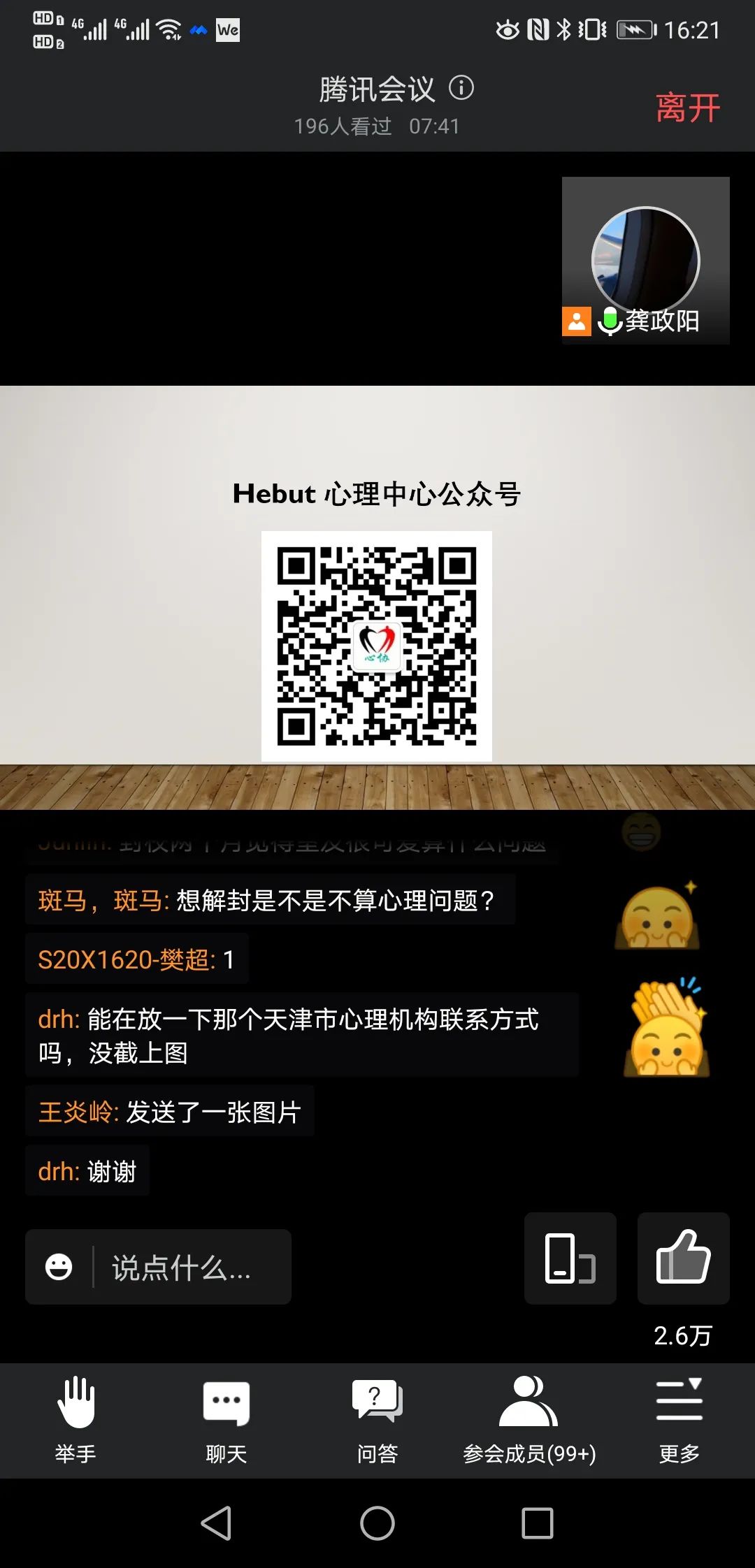Go back using the system back button
This screenshot has height=1568, width=755.
click(216, 1523)
